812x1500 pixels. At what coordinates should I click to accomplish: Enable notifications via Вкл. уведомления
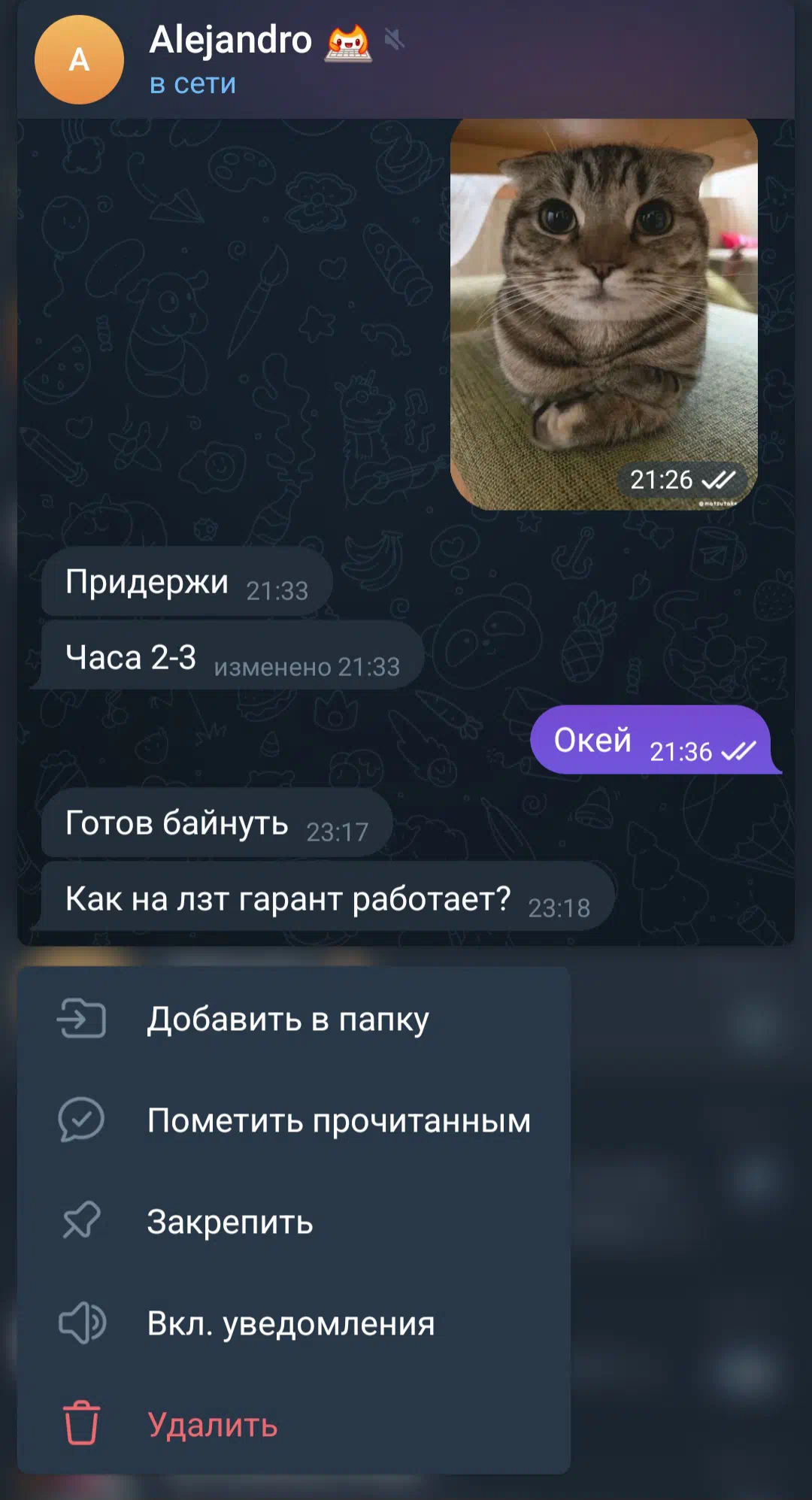point(293,1323)
